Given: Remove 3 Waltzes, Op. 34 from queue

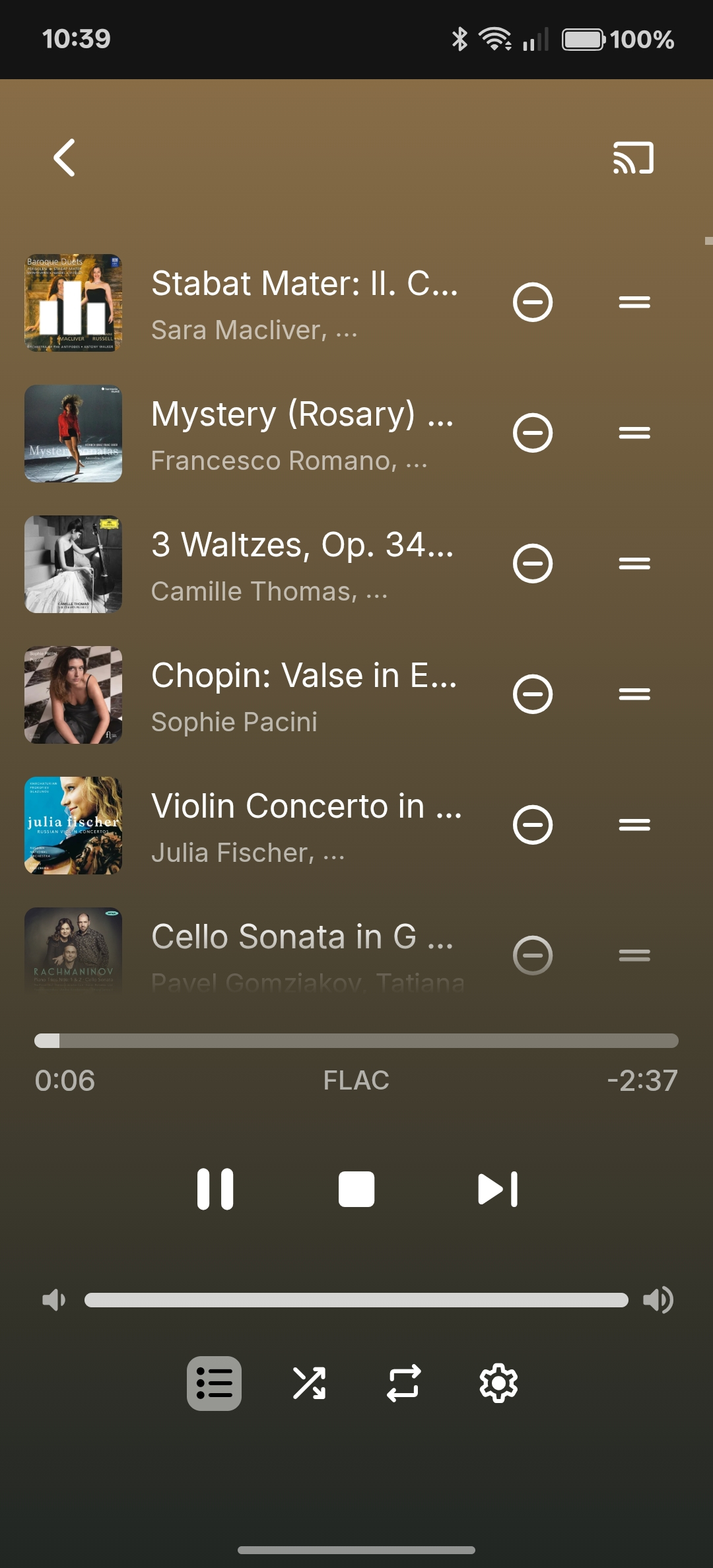Looking at the screenshot, I should (x=533, y=564).
